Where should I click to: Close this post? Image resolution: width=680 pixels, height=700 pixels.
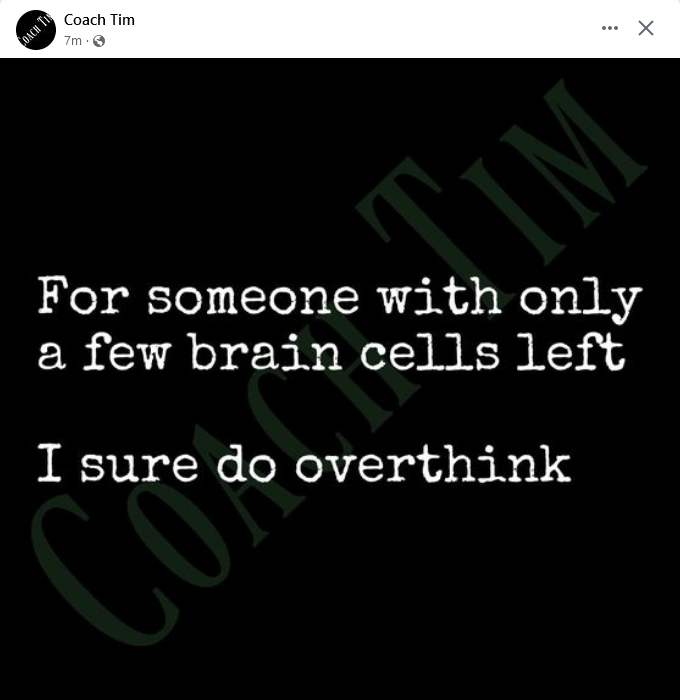tap(646, 28)
